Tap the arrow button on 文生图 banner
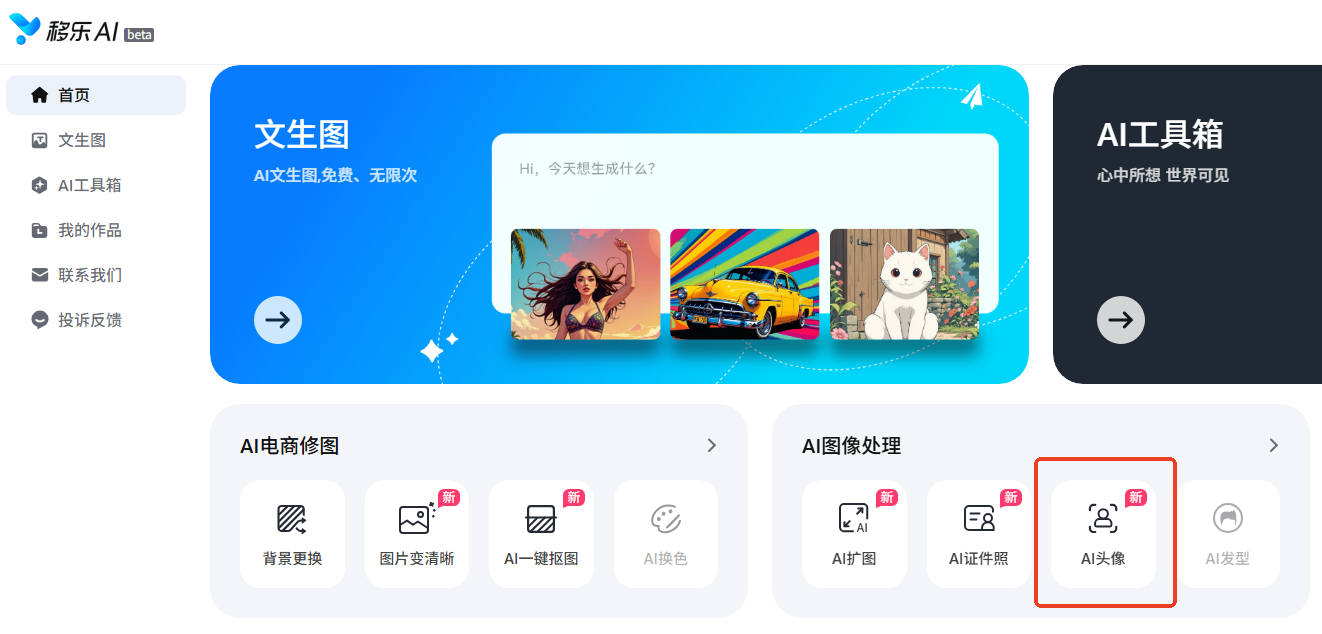Viewport: 1322px width, 634px height. click(x=278, y=320)
